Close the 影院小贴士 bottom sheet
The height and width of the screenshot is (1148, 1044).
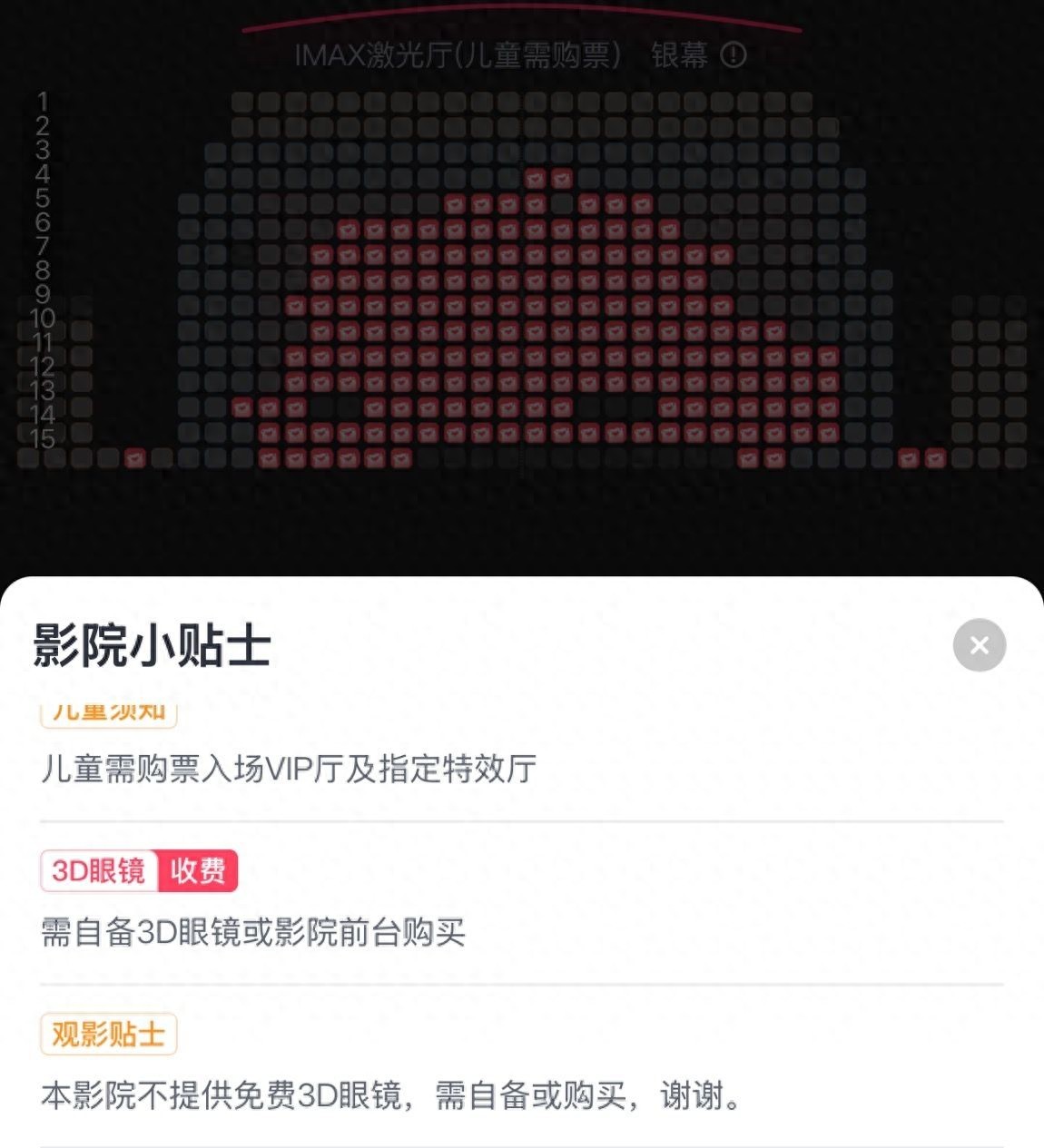979,645
